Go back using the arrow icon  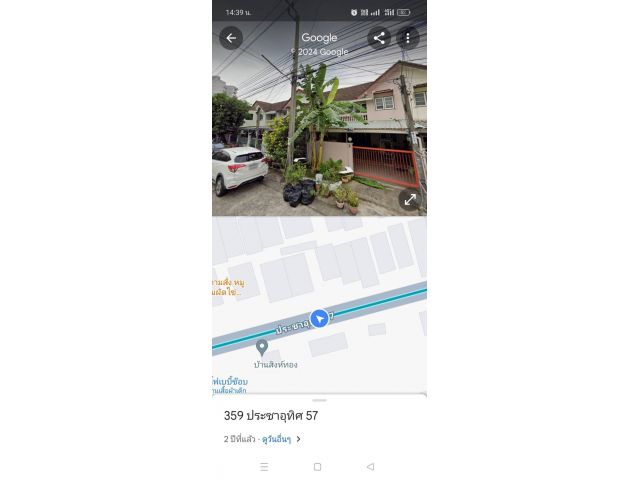pyautogui.click(x=231, y=38)
